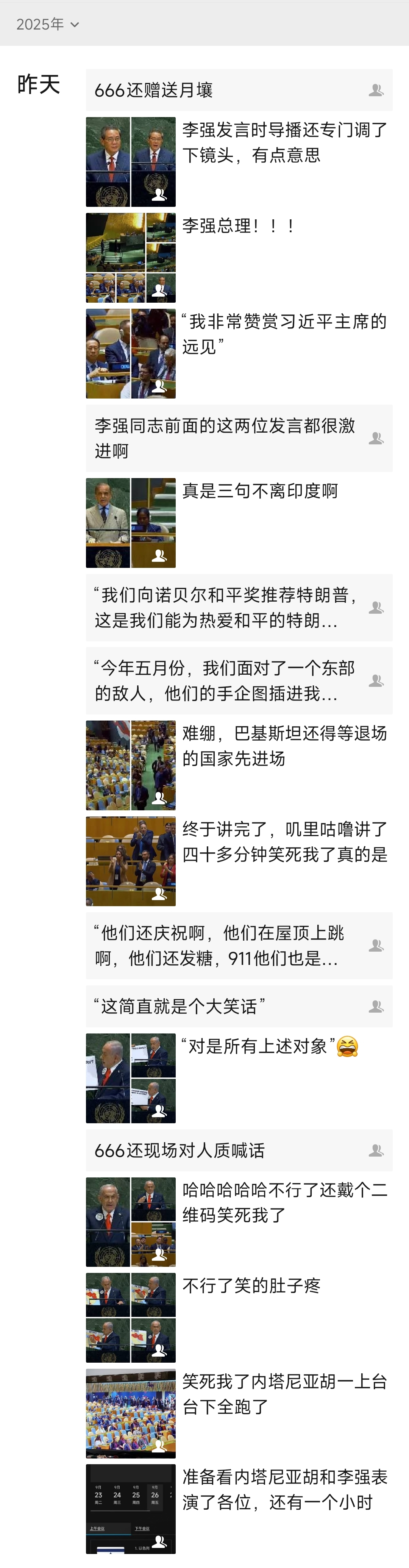
Task: View the post '李强总理！！！'
Action: point(239,258)
